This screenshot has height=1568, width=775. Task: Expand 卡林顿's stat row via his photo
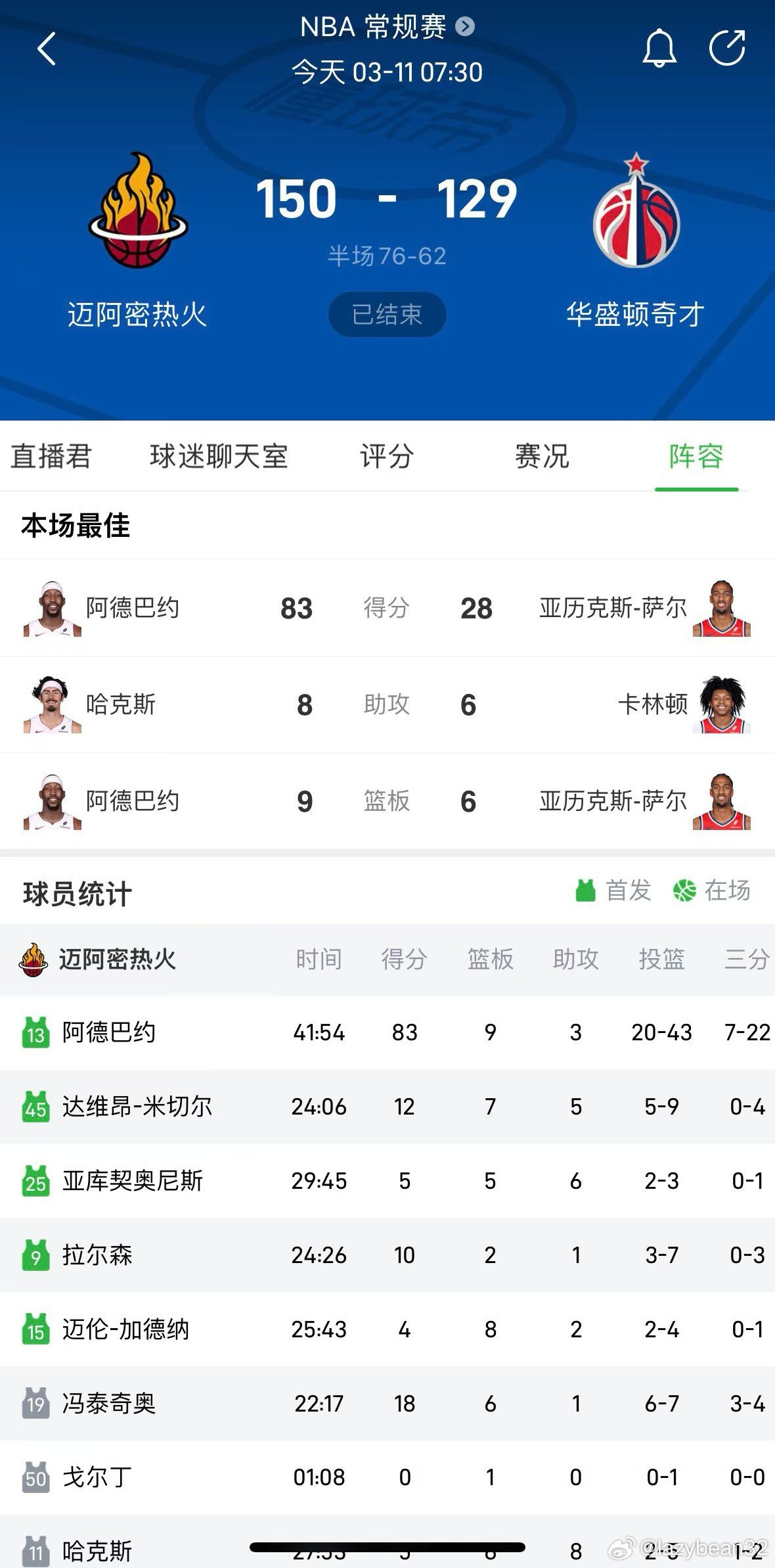click(722, 704)
